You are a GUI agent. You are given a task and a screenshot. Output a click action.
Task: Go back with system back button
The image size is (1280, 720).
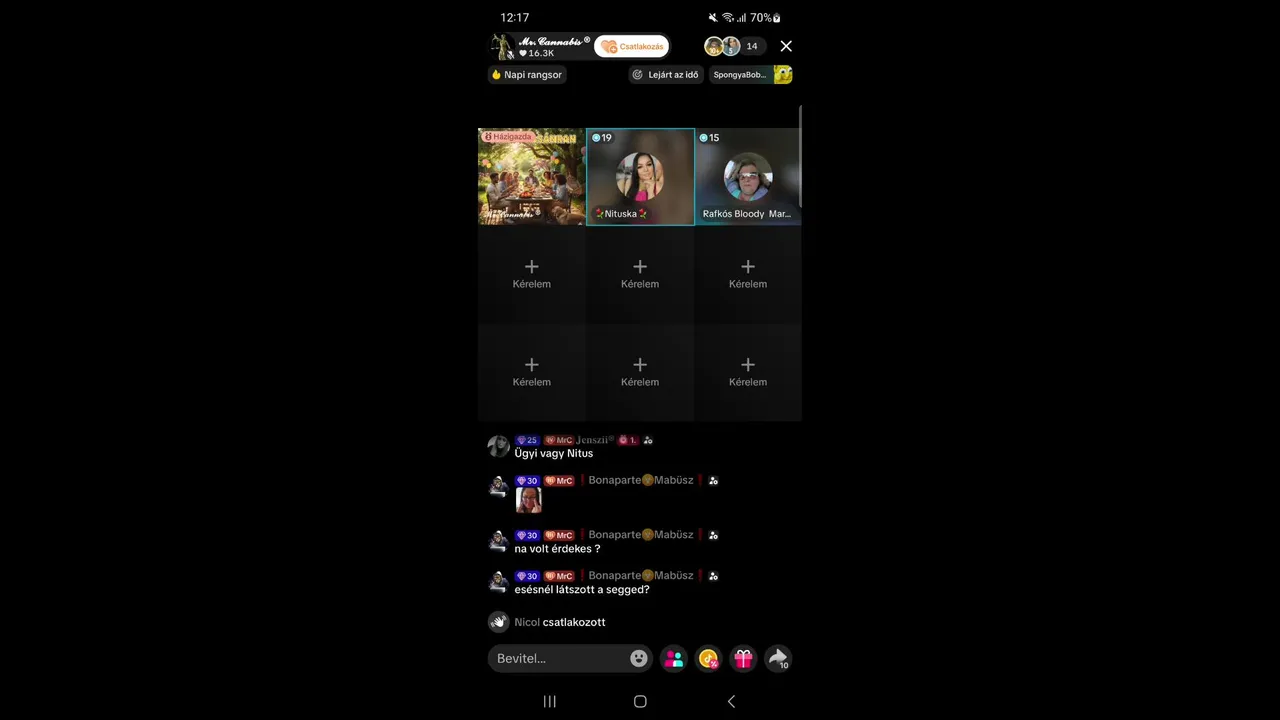click(731, 701)
